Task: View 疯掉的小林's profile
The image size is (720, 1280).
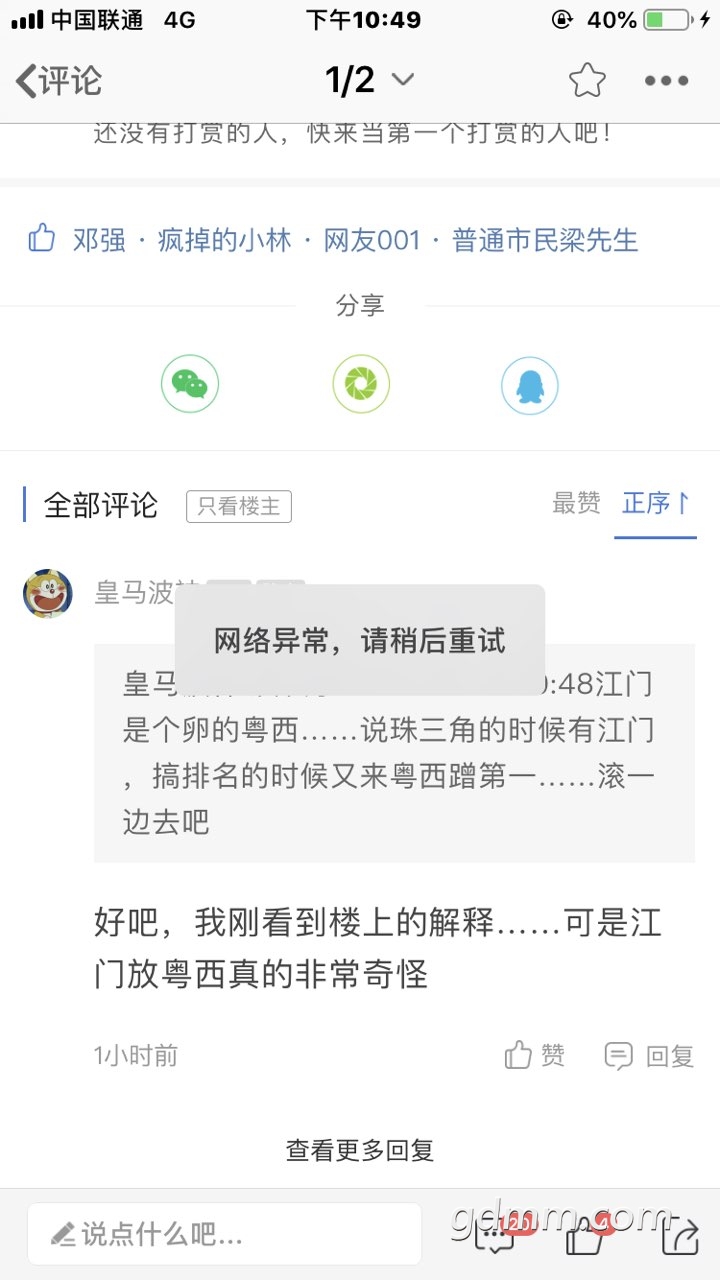Action: point(224,240)
